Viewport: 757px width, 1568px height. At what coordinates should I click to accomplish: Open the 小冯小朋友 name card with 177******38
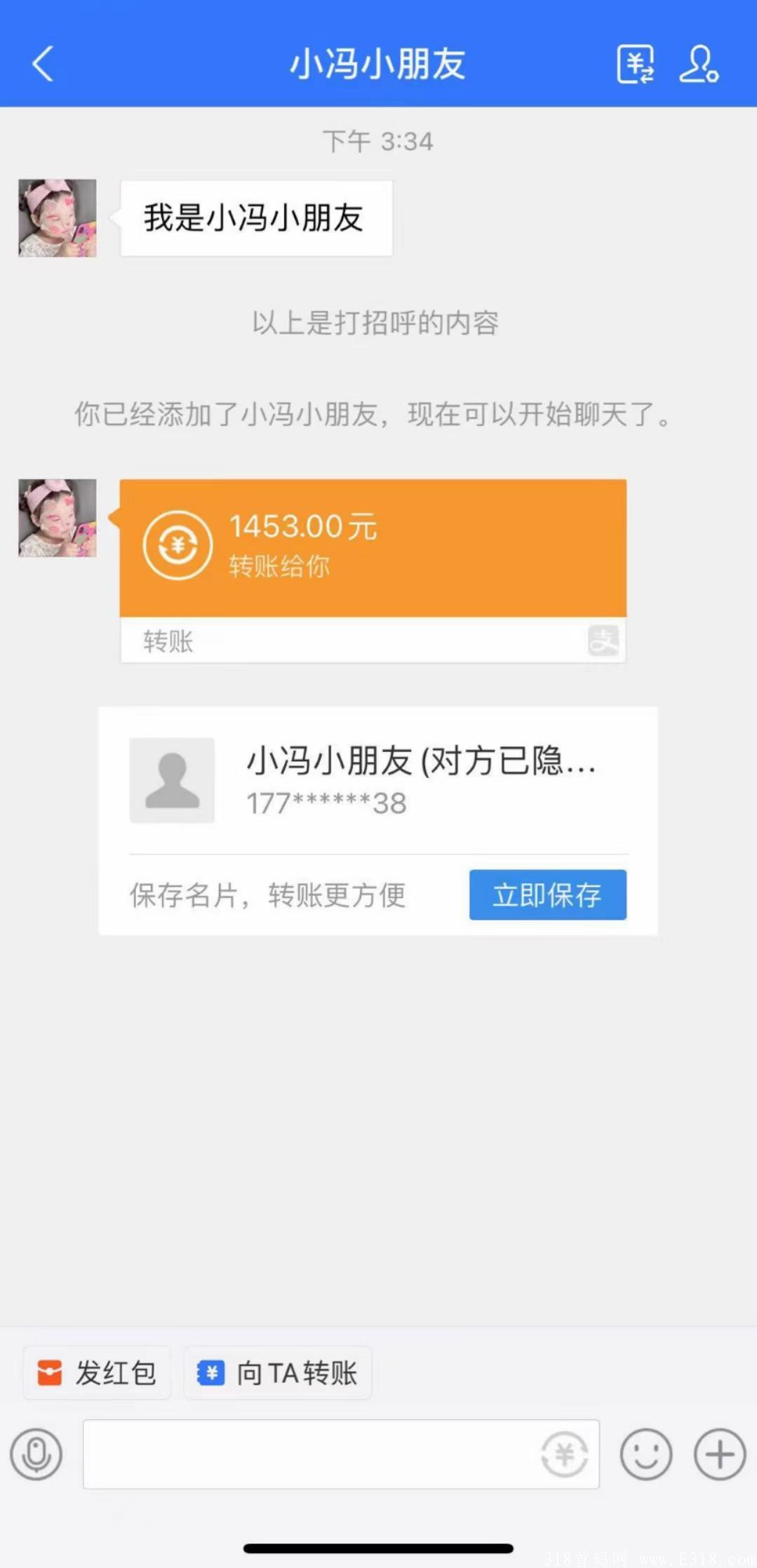377,780
